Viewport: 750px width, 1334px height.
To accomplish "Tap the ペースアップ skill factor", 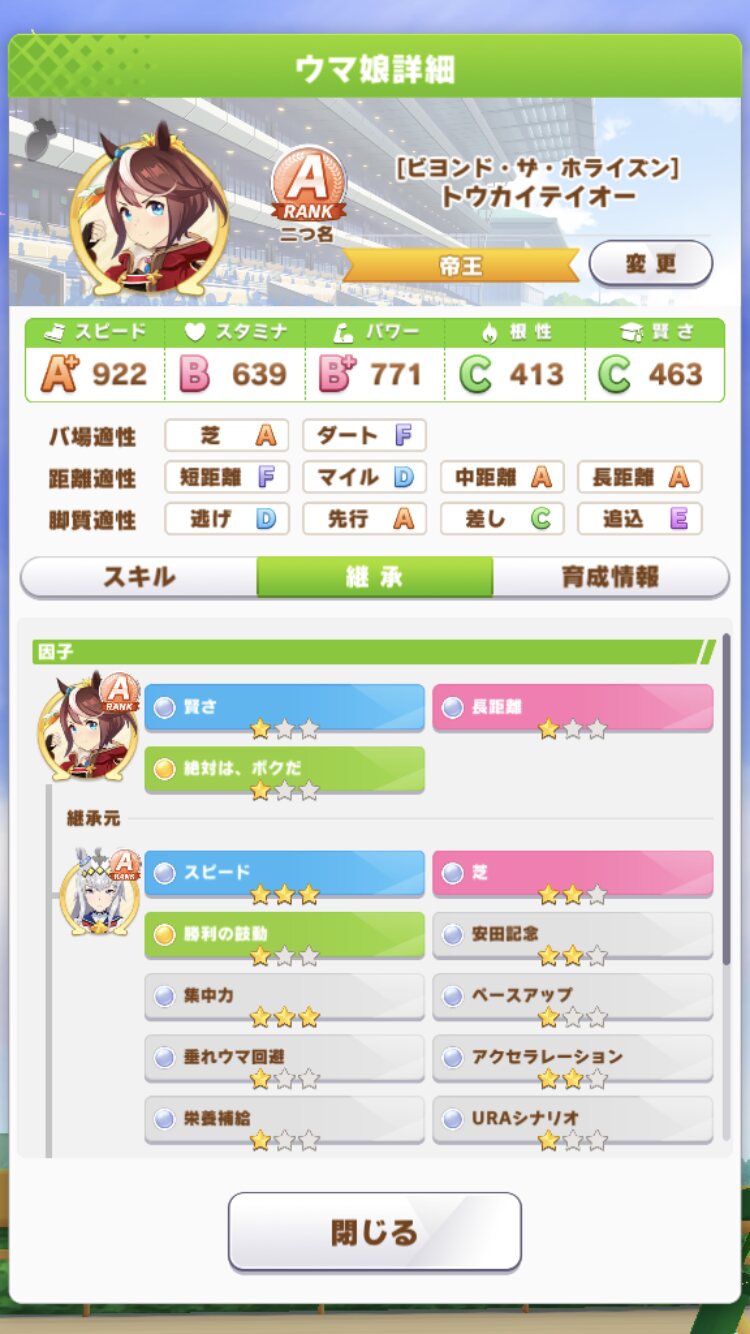I will pyautogui.click(x=572, y=996).
